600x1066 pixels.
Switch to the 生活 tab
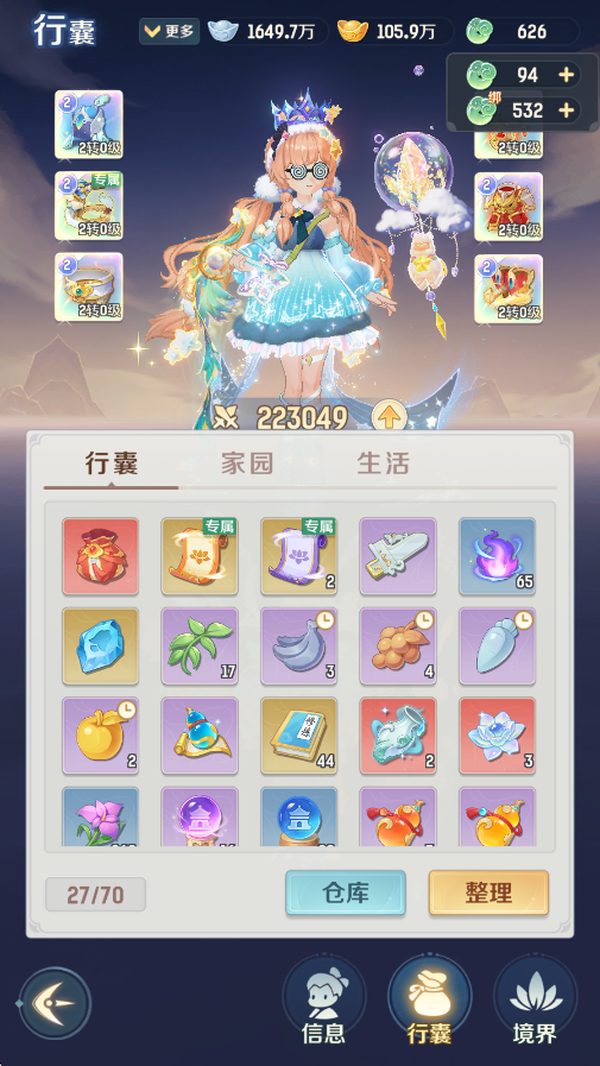click(383, 464)
